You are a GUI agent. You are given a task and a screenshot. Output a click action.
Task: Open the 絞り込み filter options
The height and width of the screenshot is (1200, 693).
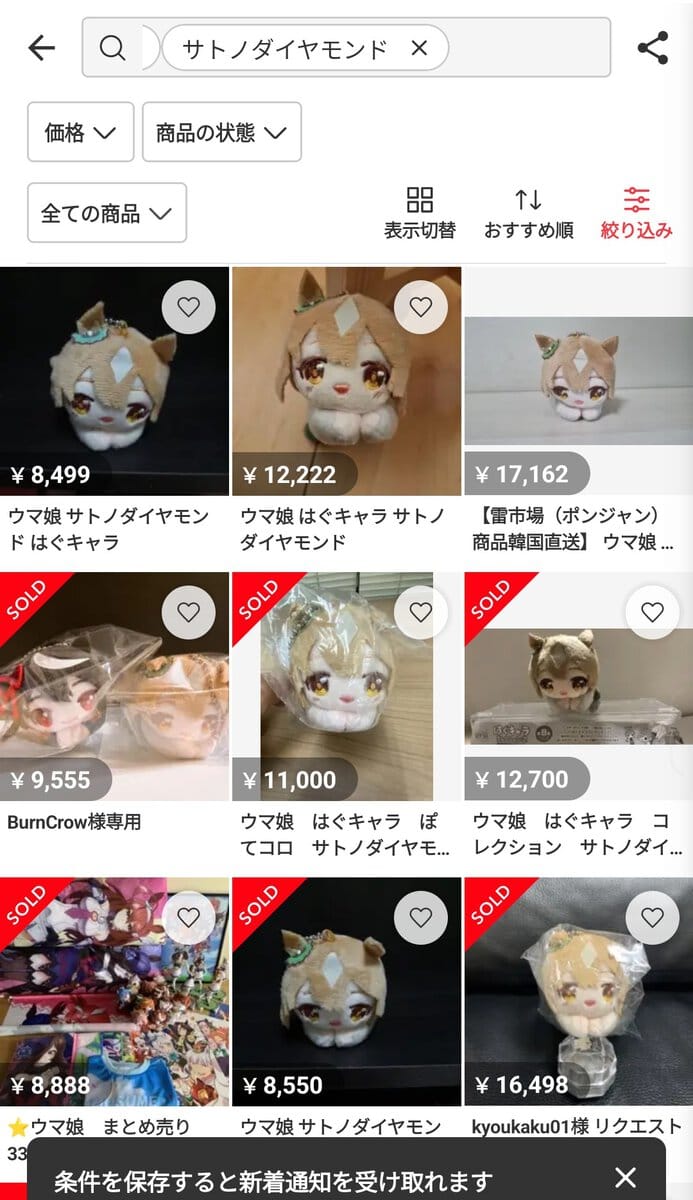[x=636, y=212]
